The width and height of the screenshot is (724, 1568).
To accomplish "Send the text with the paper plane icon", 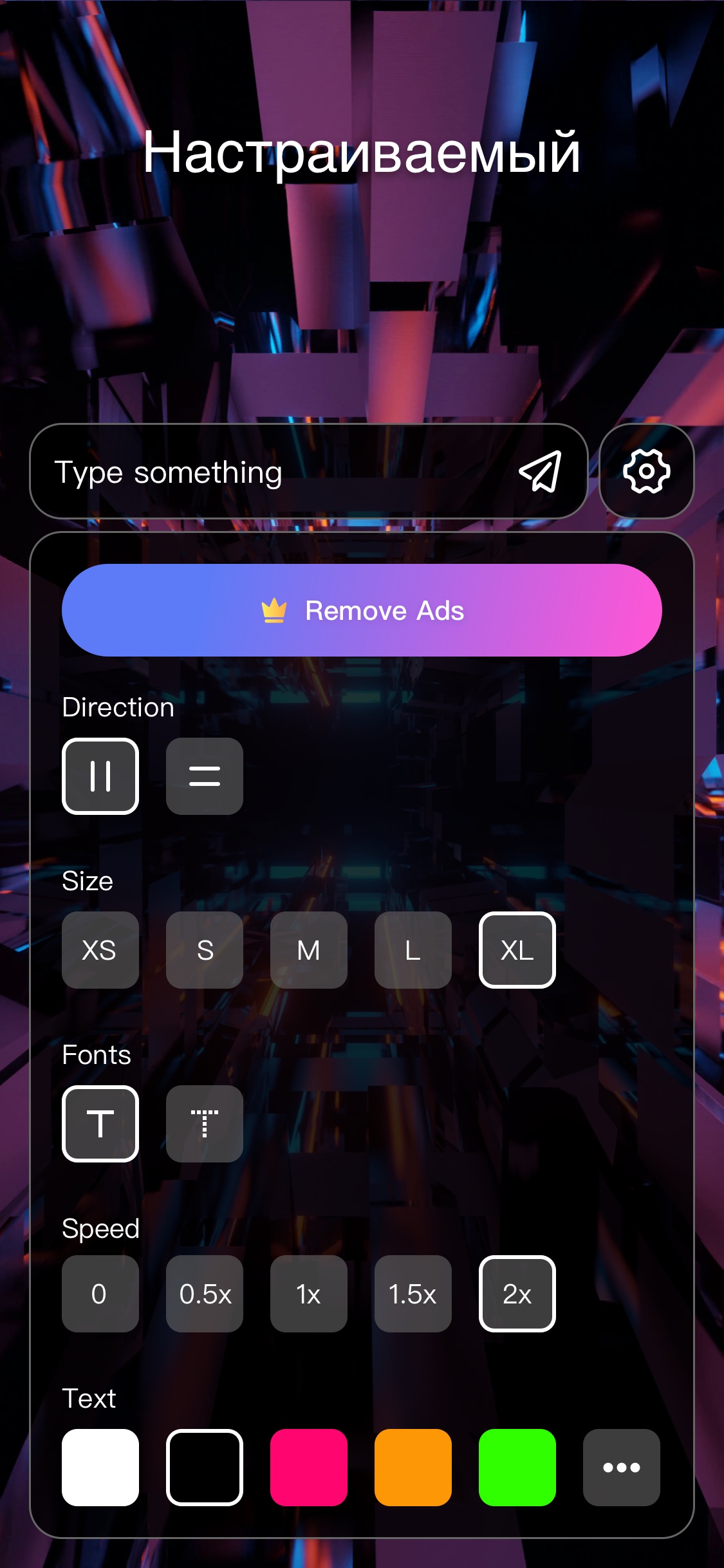I will [x=541, y=472].
